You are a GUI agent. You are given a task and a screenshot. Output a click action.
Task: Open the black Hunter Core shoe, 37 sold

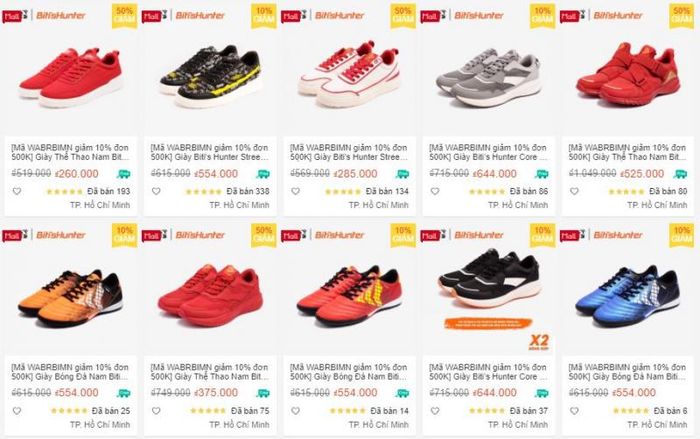(x=486, y=293)
